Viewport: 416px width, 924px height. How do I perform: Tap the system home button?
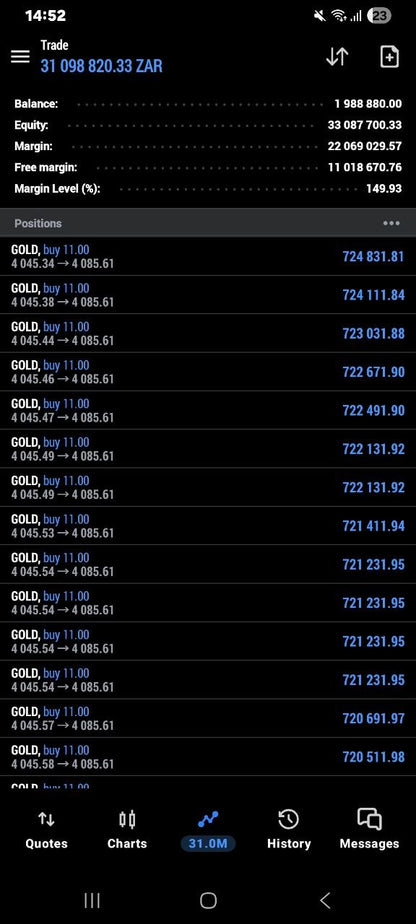[208, 900]
